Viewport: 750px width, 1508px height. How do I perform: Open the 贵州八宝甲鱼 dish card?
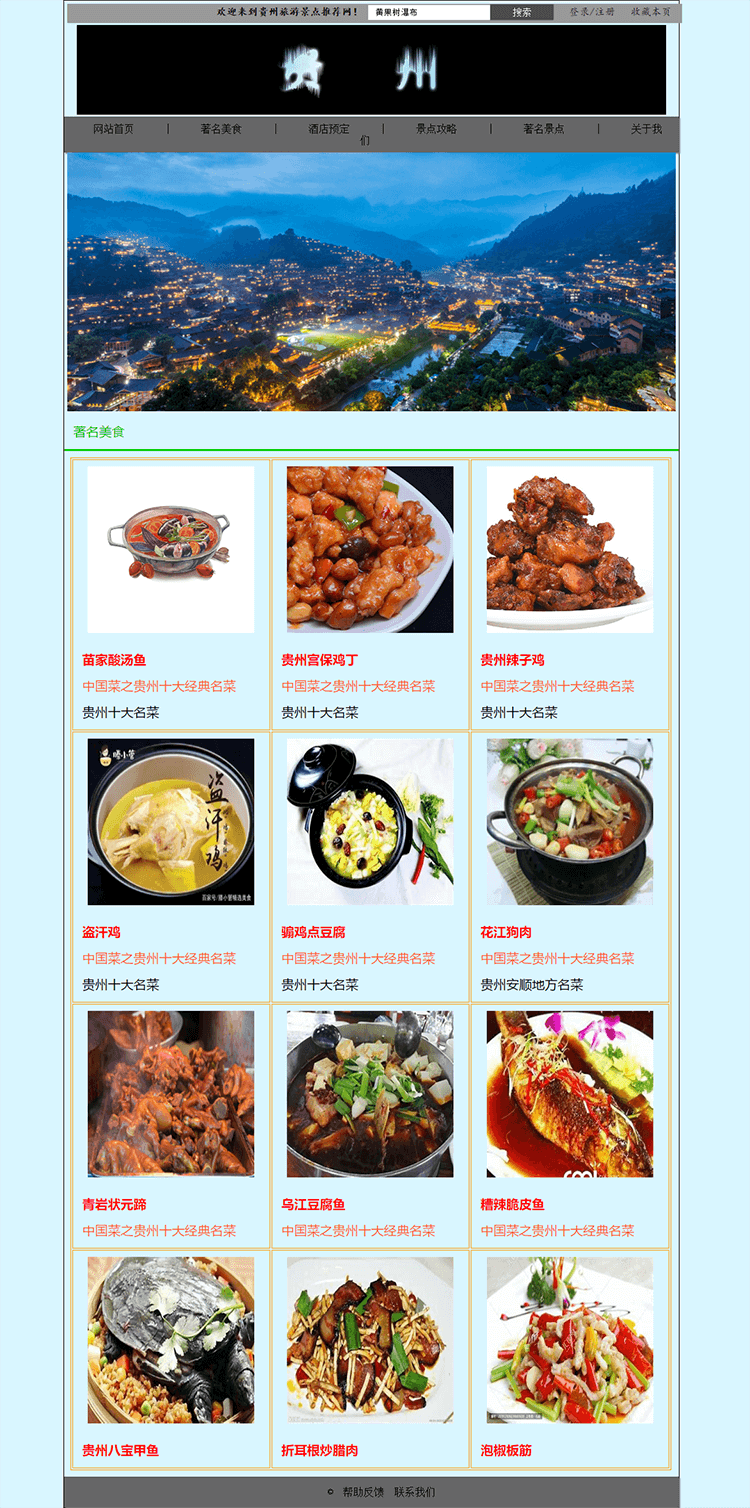171,1359
